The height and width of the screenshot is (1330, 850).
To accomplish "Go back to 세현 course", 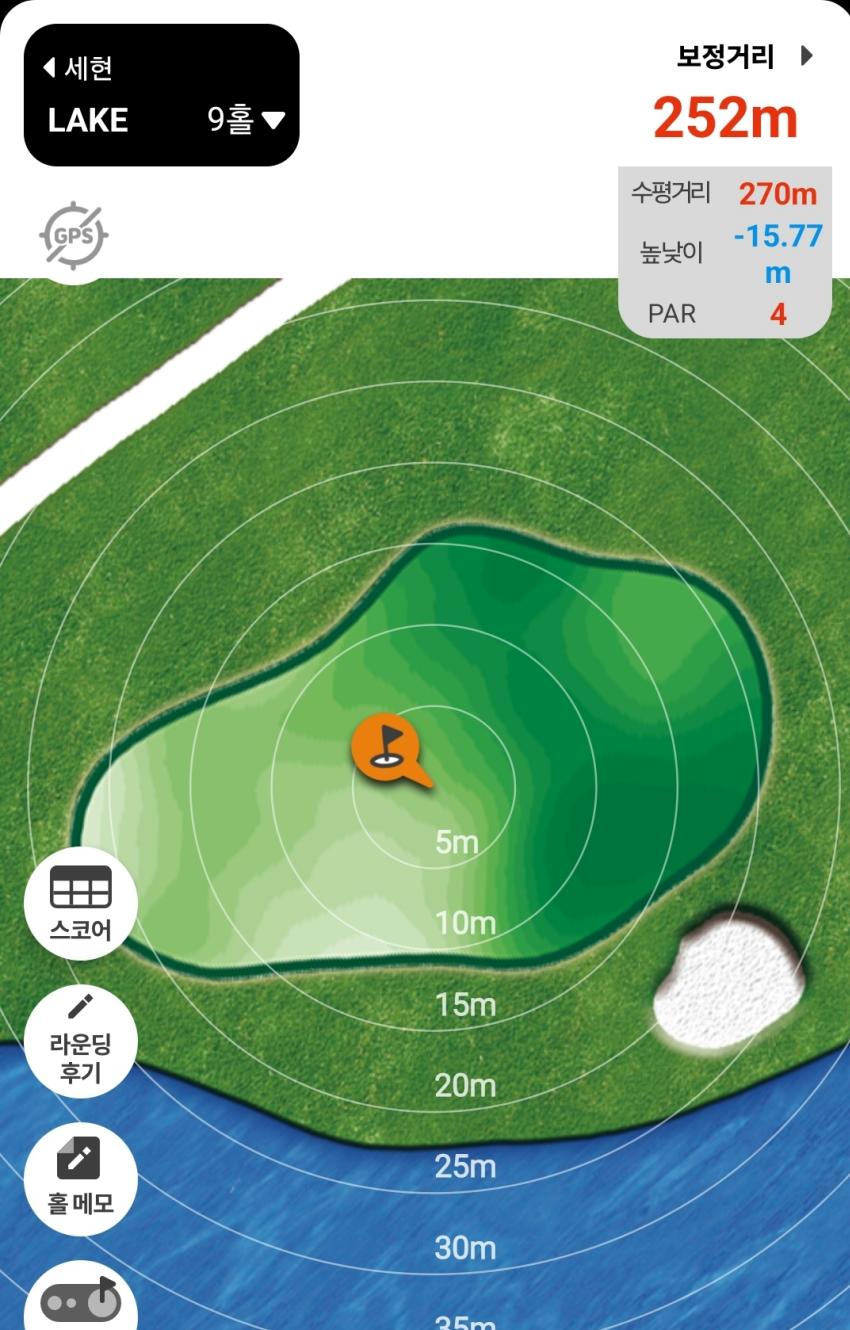I will click(78, 68).
